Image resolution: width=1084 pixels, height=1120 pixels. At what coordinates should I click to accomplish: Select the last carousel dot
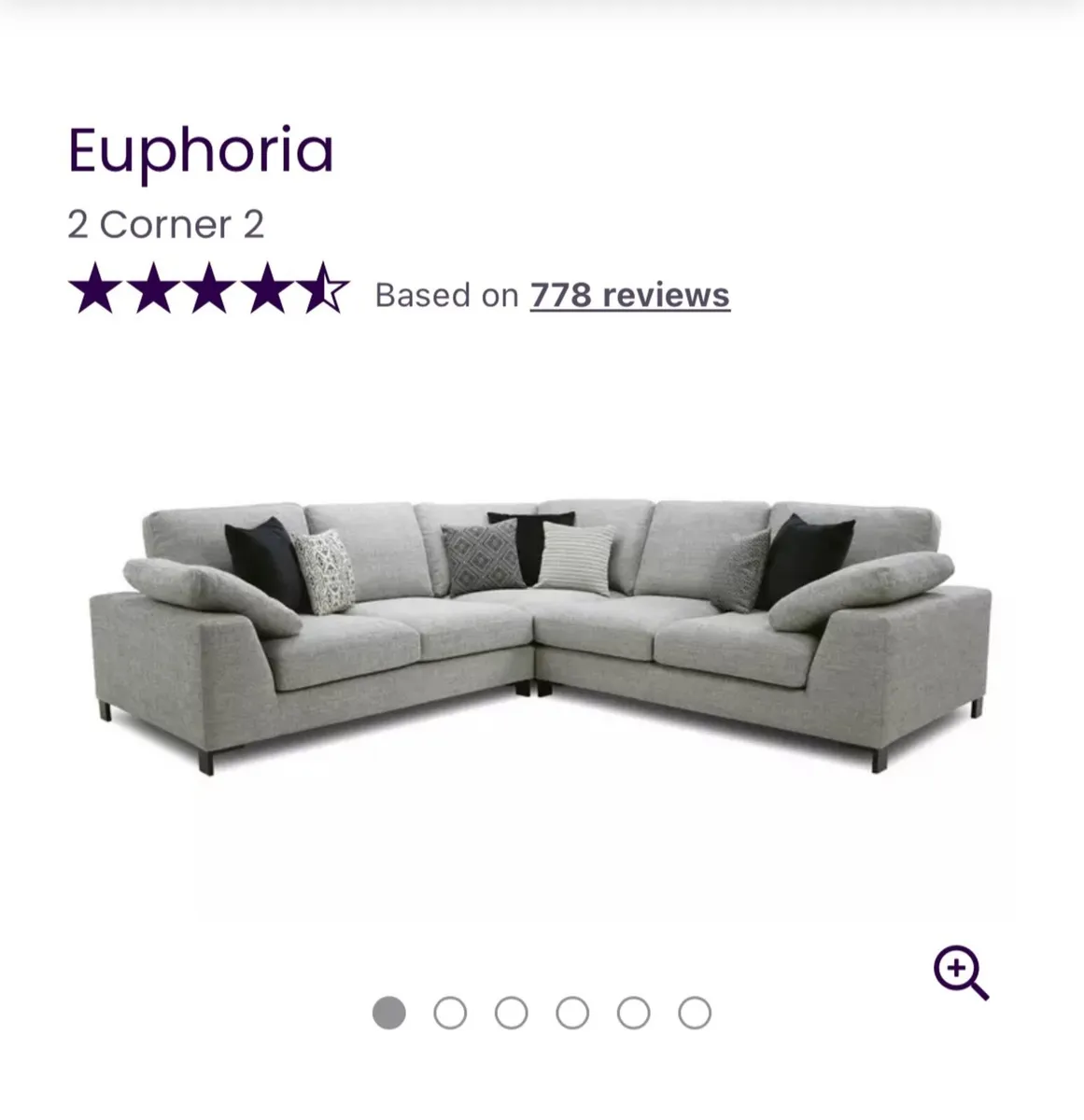point(694,1011)
